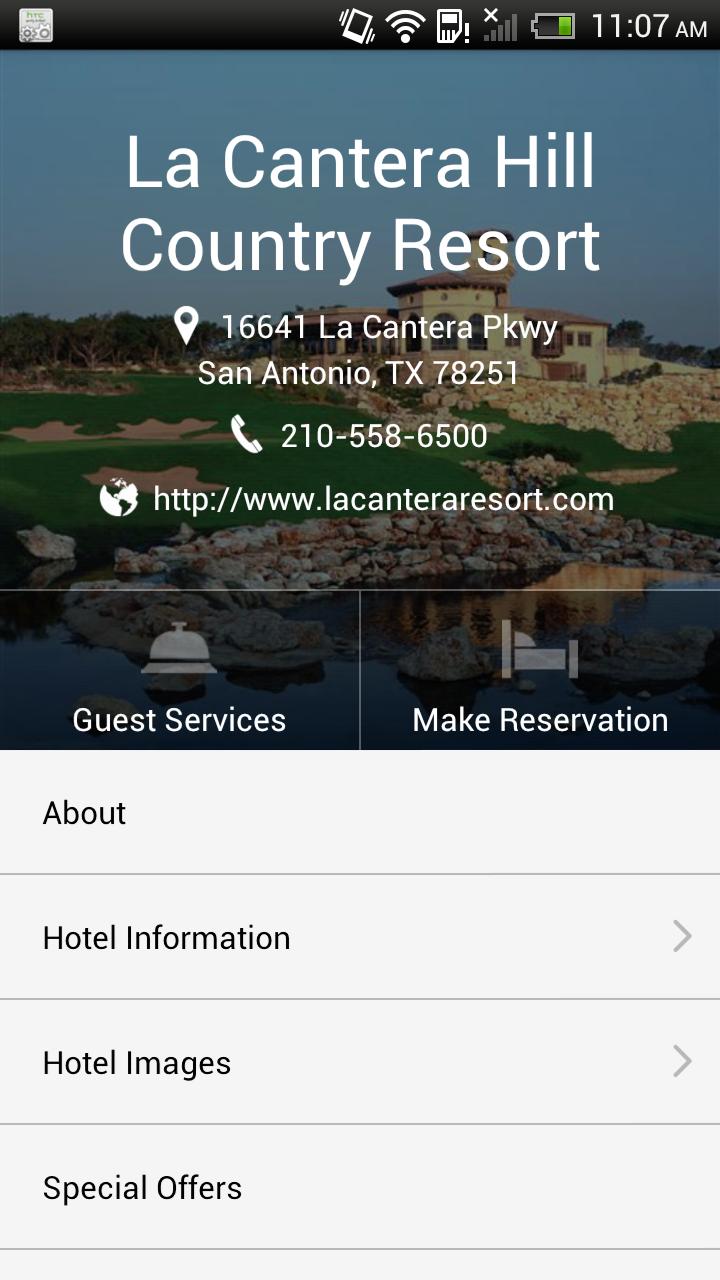Tap the phone handset icon
720x1280 pixels.
[245, 435]
